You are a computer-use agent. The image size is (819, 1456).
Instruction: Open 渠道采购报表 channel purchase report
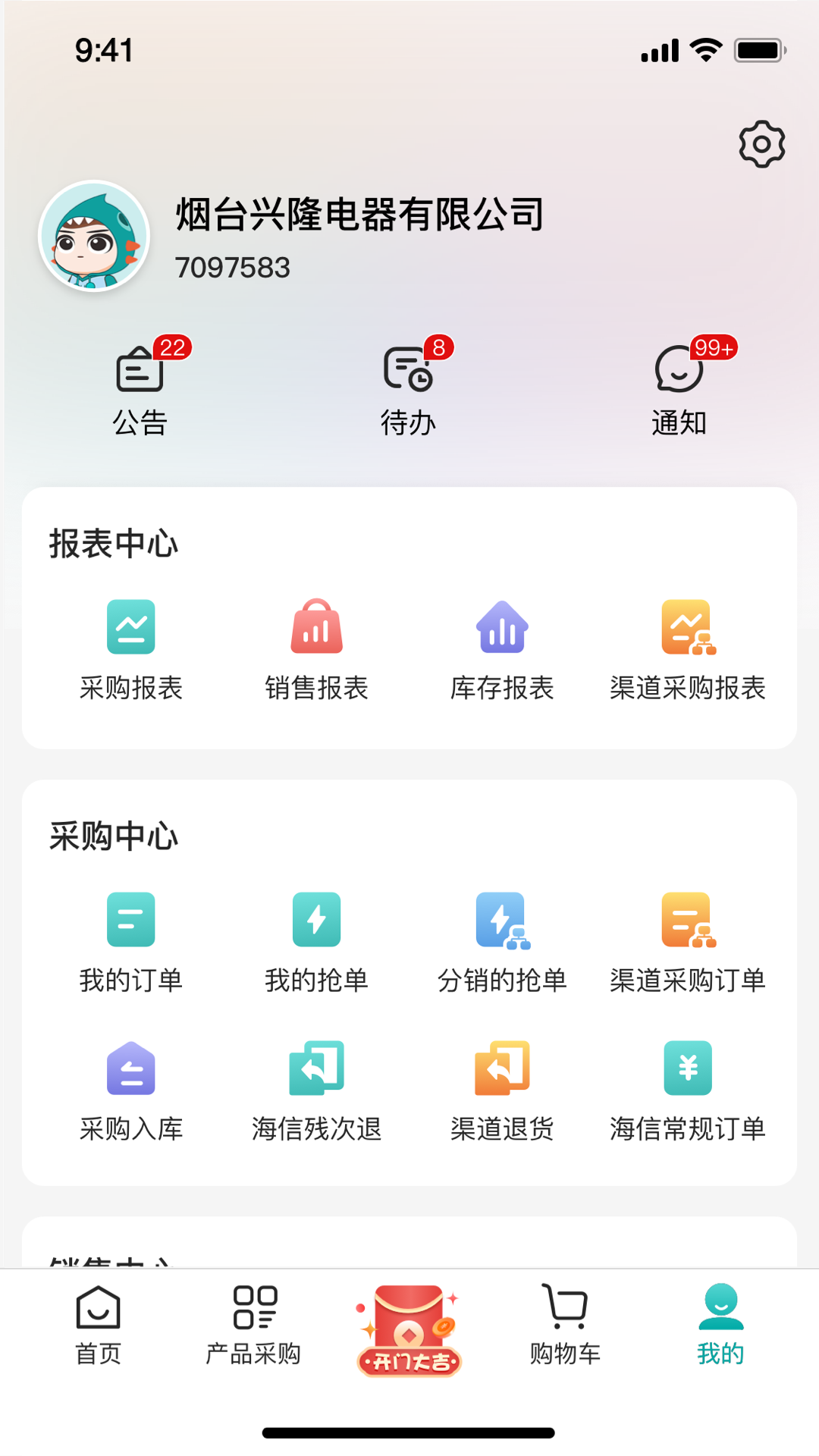(x=688, y=649)
